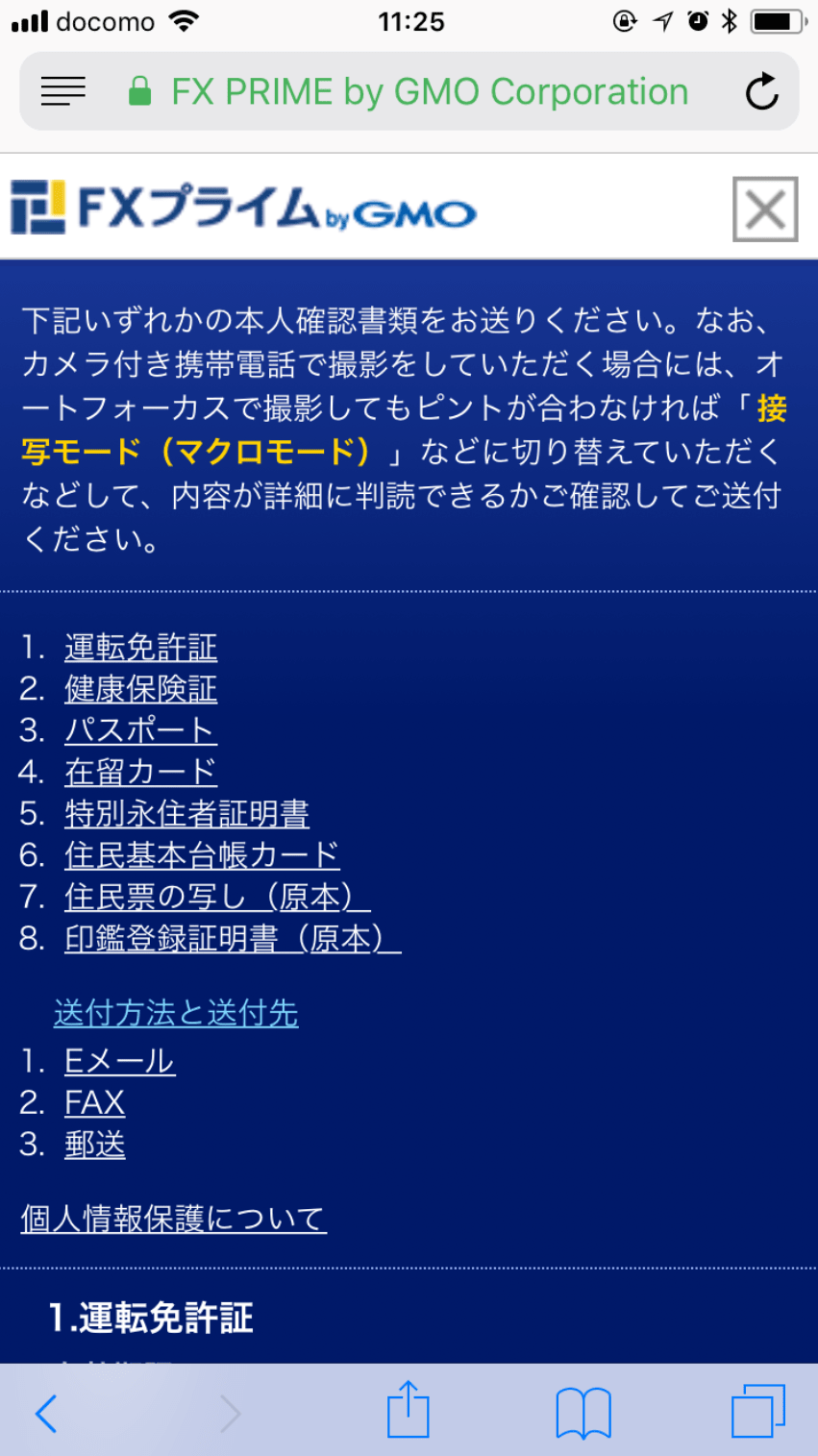Close the page with the X button

[x=765, y=209]
